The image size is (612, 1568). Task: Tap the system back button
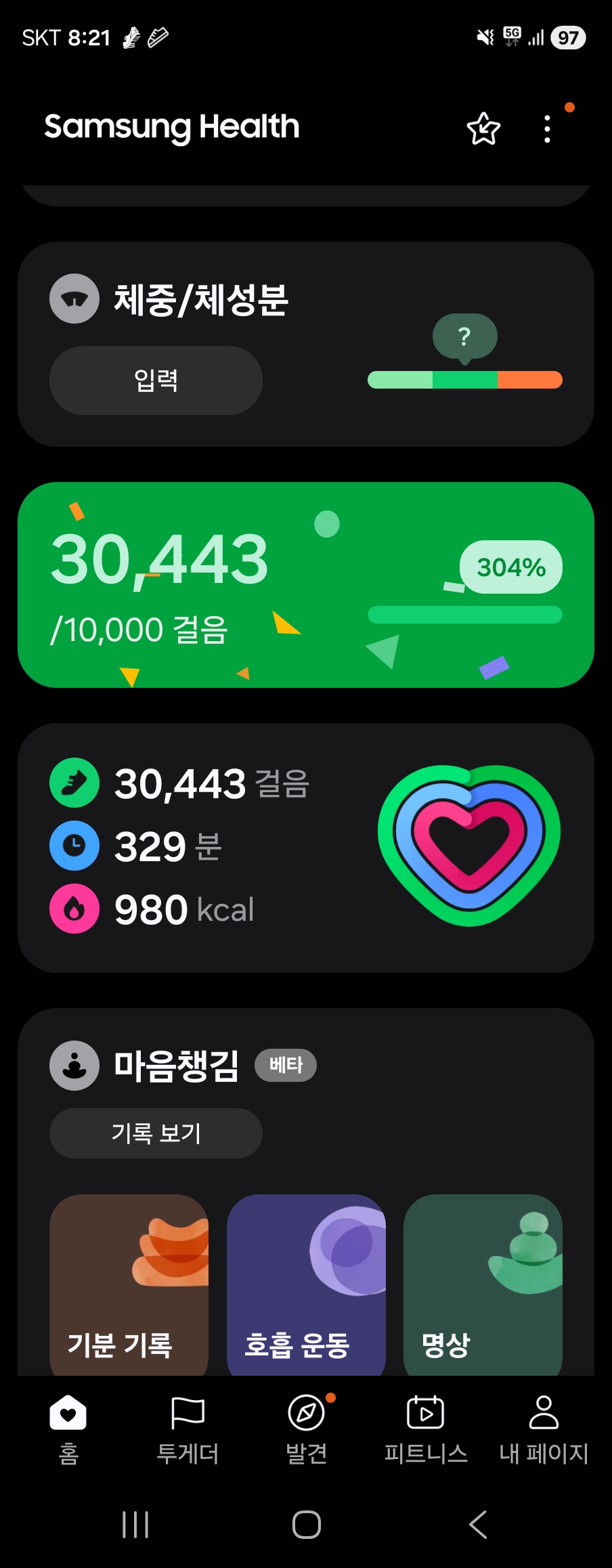coord(477,1525)
